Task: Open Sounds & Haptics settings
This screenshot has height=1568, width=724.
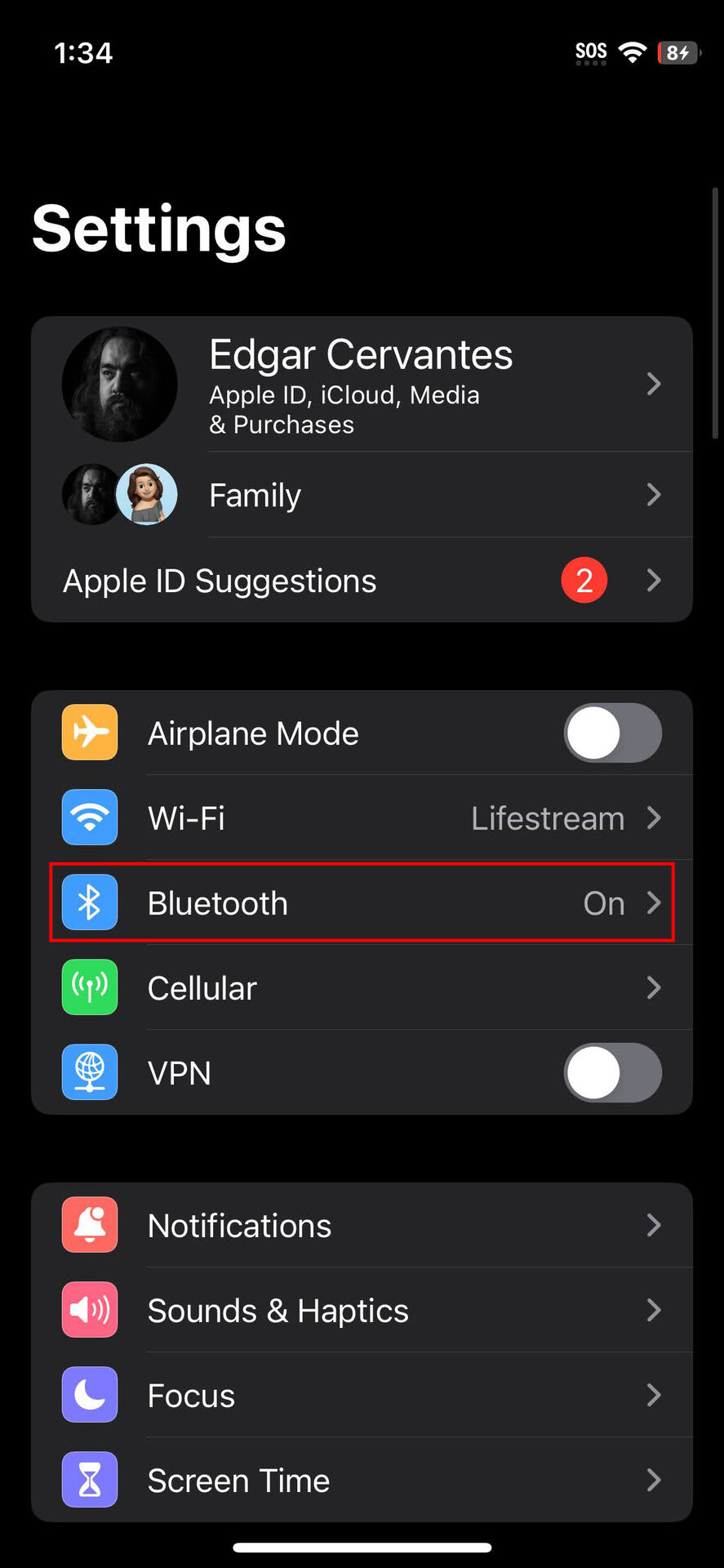Action: (361, 1311)
